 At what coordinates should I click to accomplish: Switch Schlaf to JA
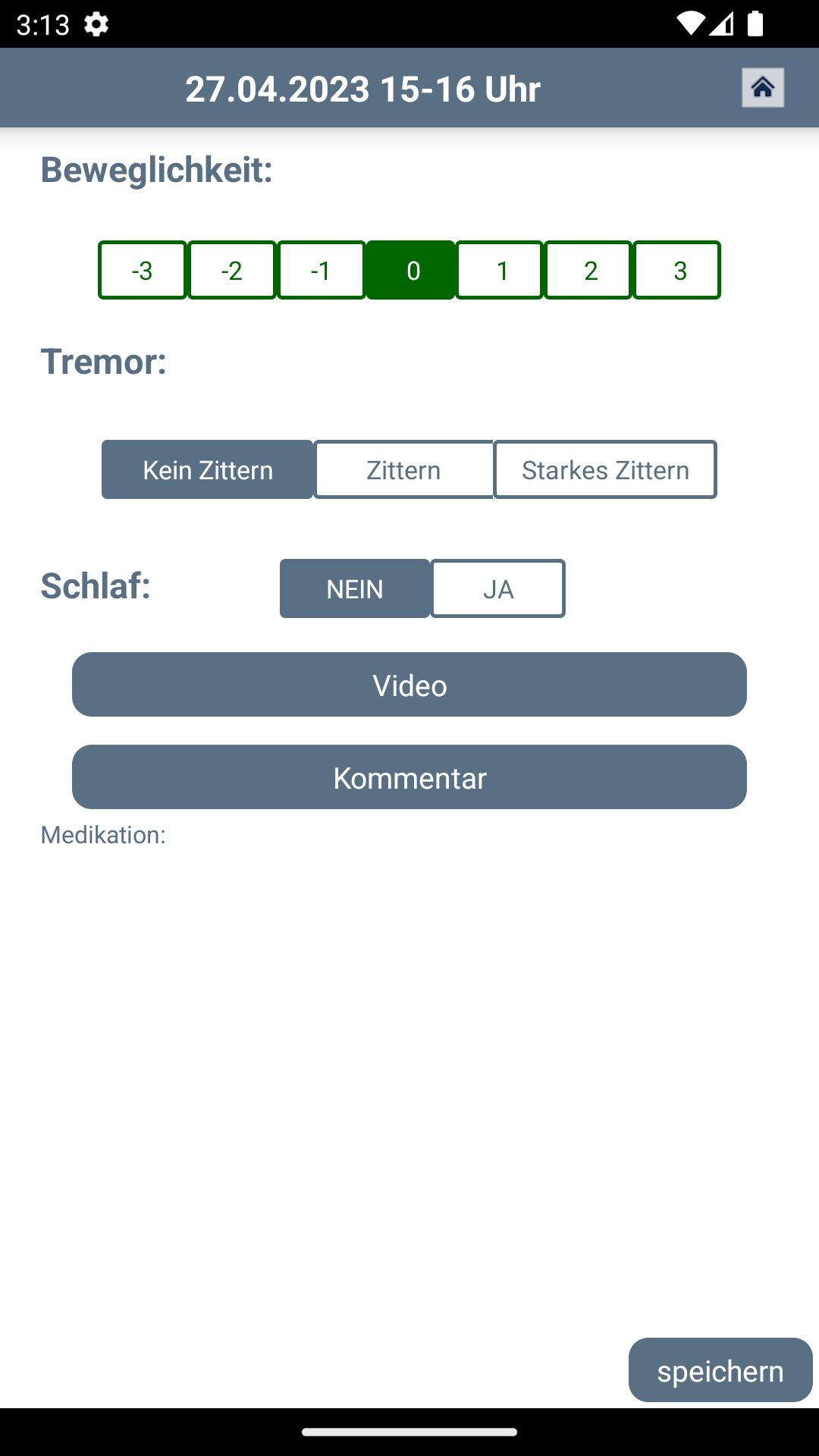[498, 588]
